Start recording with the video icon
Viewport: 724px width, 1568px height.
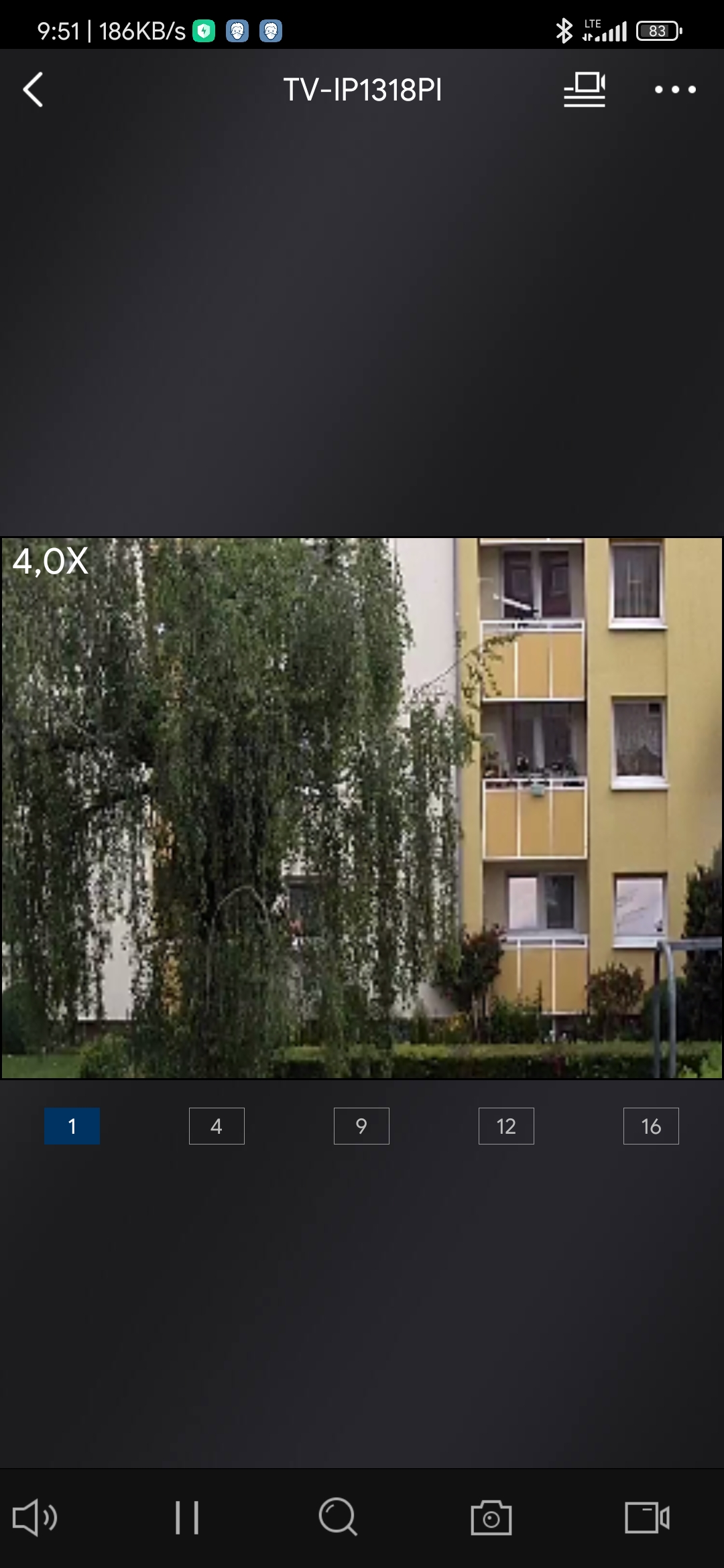pos(647,1518)
